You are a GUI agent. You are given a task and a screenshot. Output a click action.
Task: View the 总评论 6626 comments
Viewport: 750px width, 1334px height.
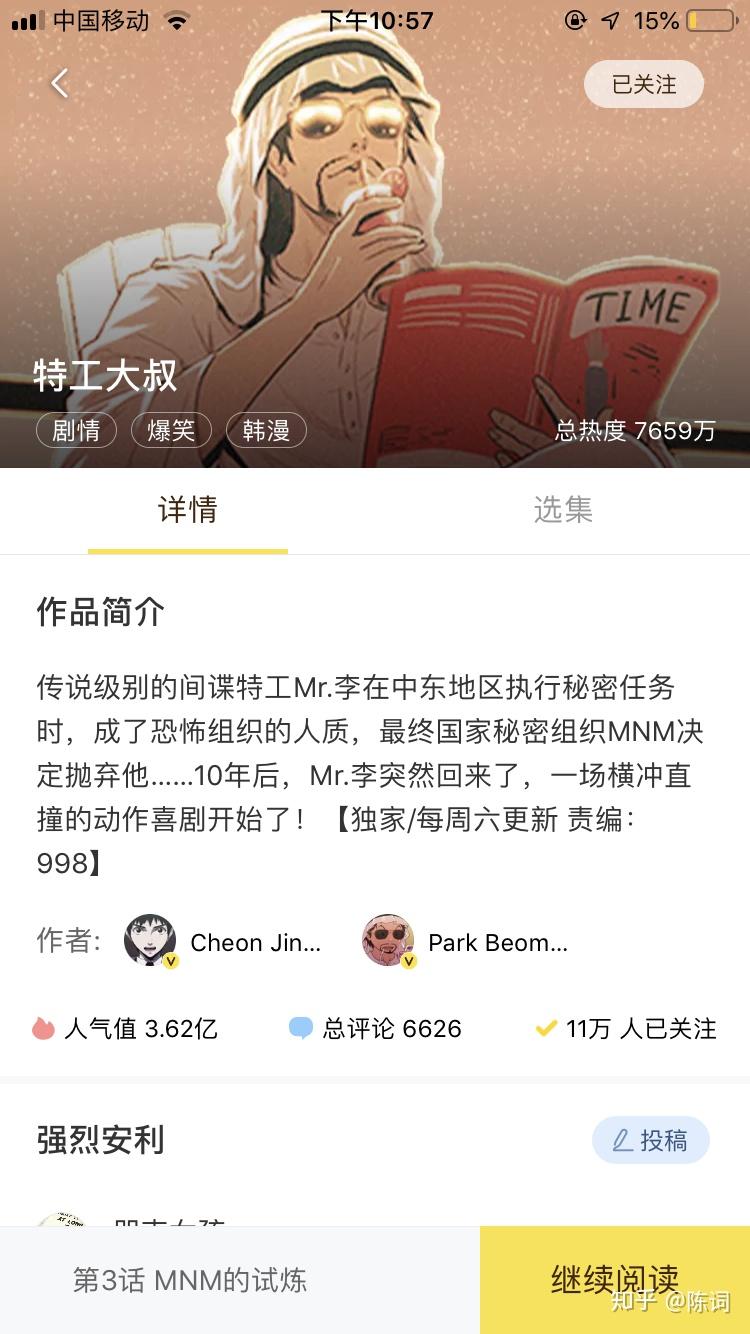(x=375, y=1029)
